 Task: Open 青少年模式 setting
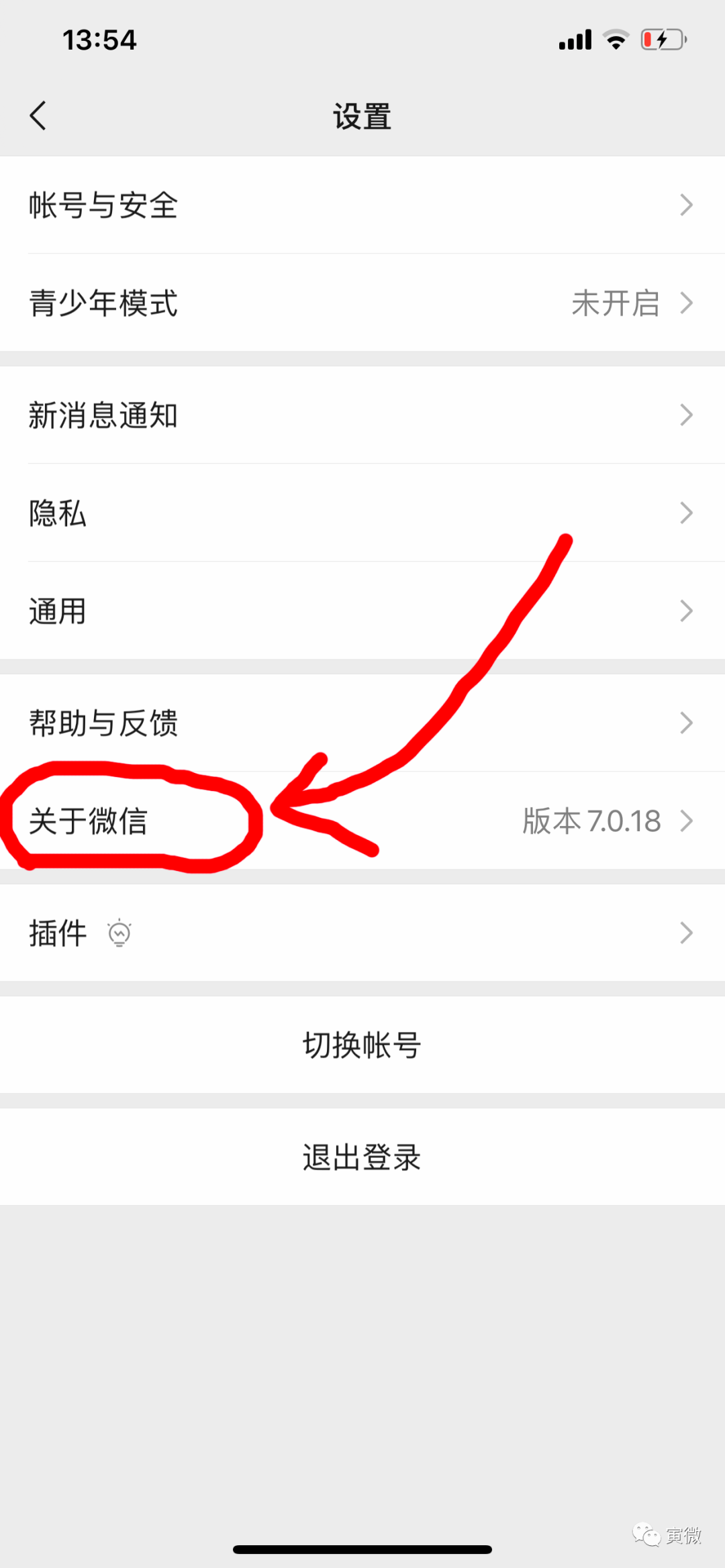point(362,303)
